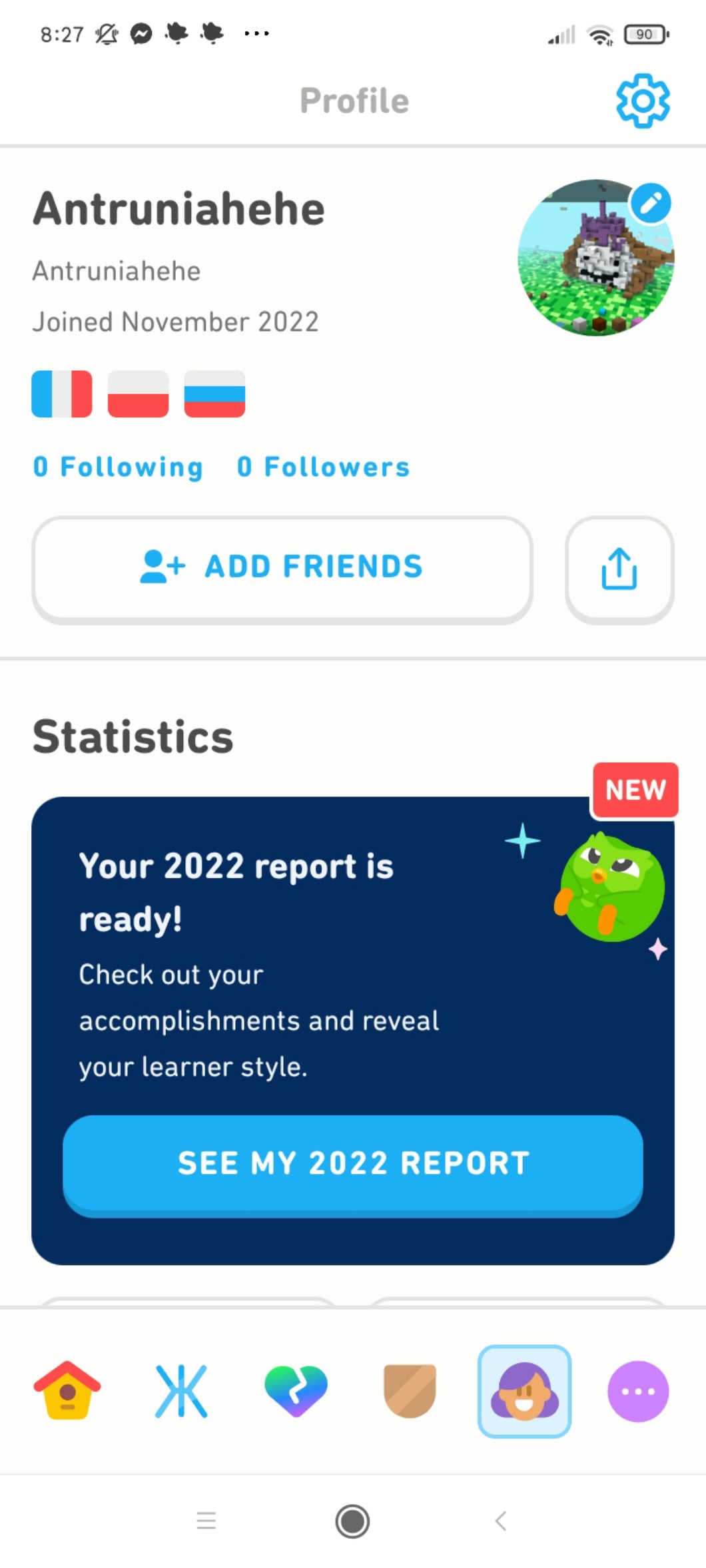Select the profile tab
Viewport: 706px width, 1568px height.
point(524,1391)
